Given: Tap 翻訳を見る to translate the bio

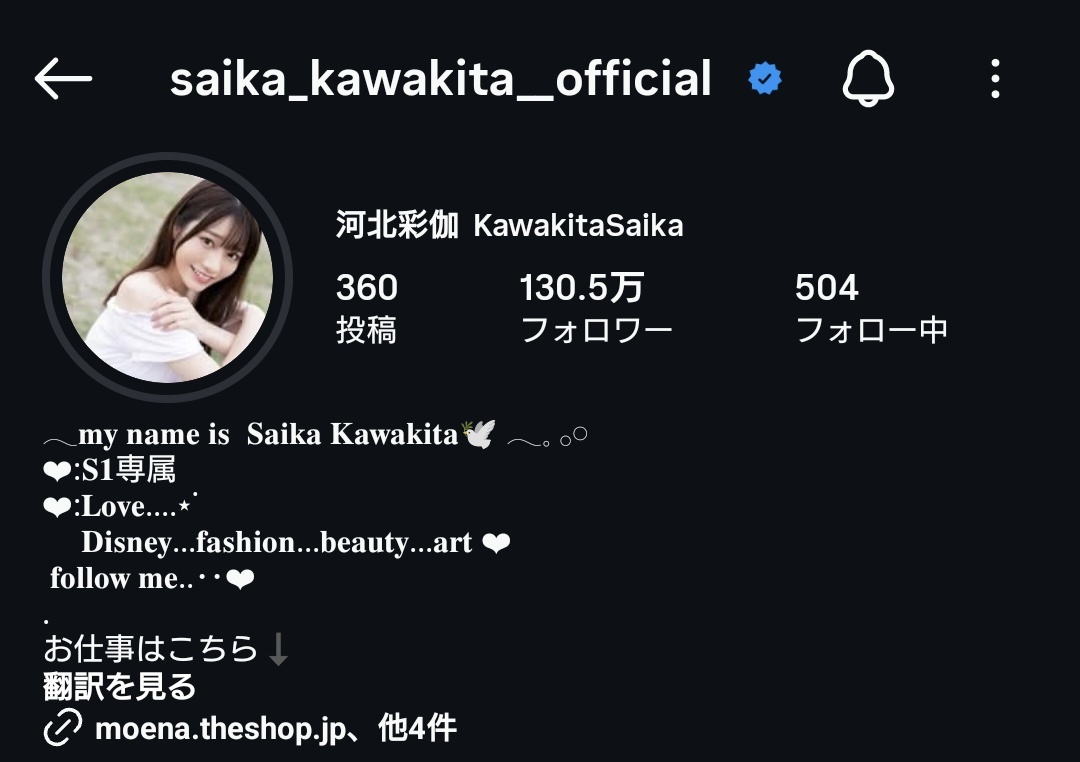Looking at the screenshot, I should click(x=119, y=687).
